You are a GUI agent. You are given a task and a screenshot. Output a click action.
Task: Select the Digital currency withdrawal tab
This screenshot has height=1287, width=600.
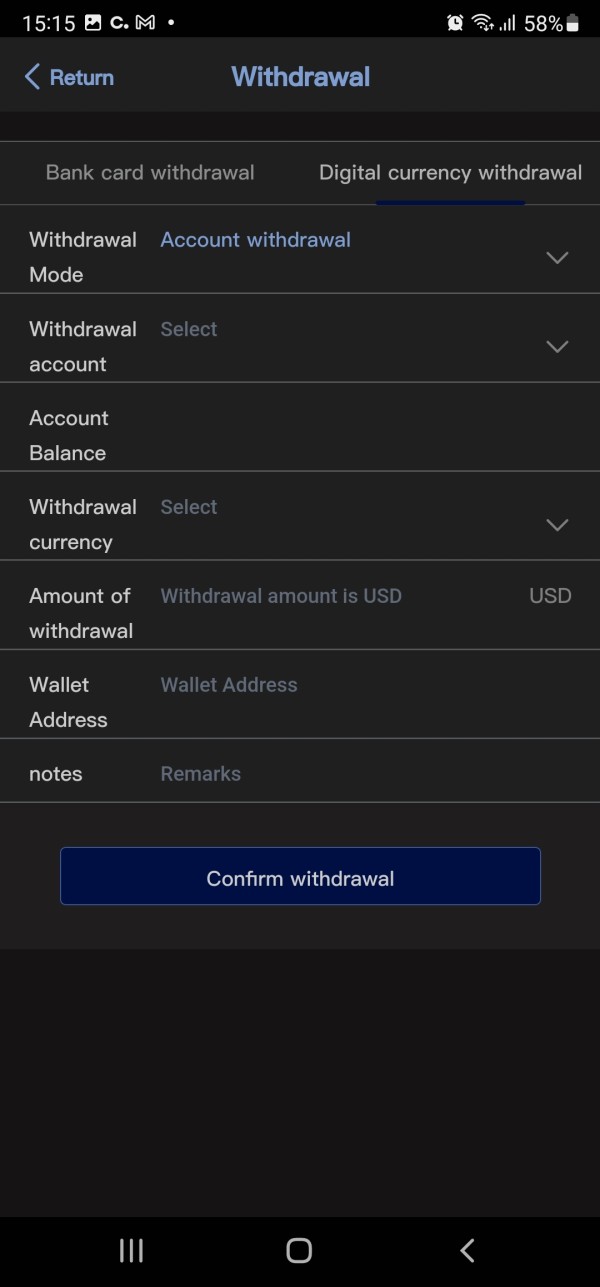[x=450, y=172]
